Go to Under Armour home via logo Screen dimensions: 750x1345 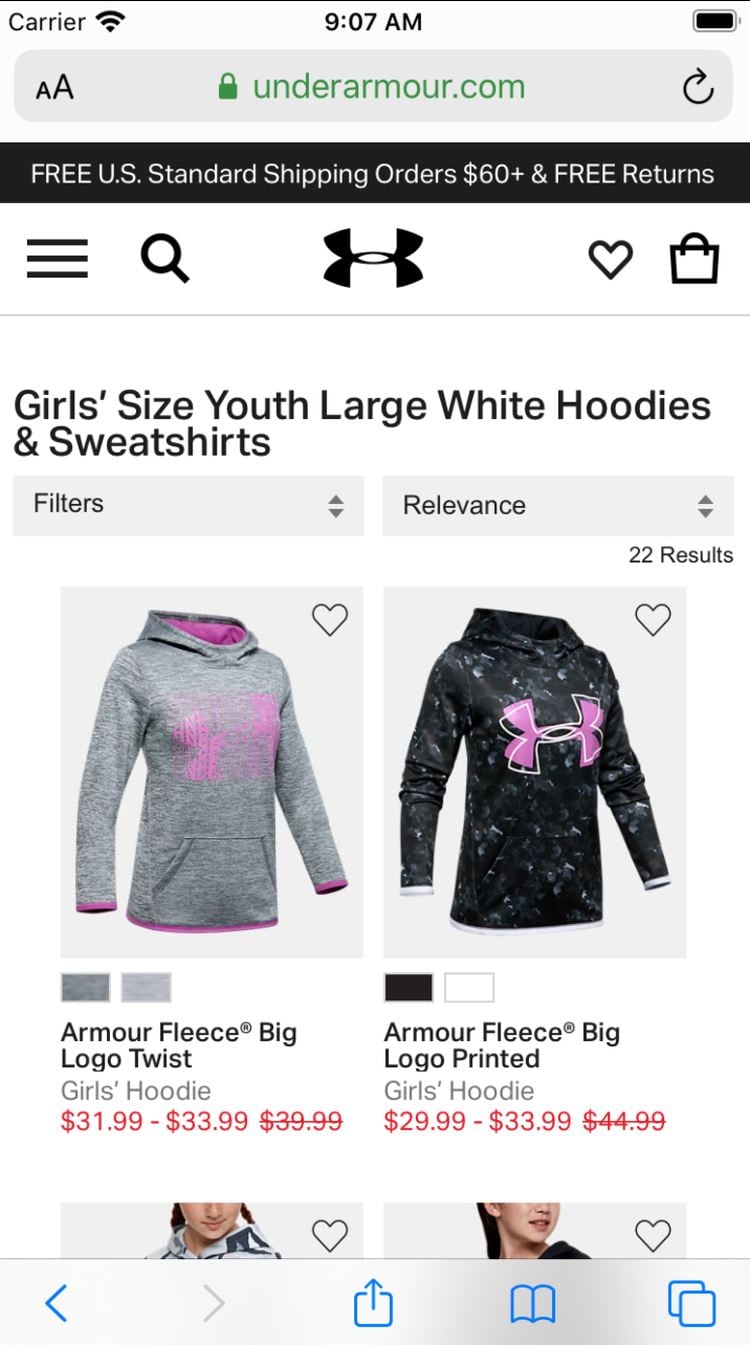(x=373, y=258)
